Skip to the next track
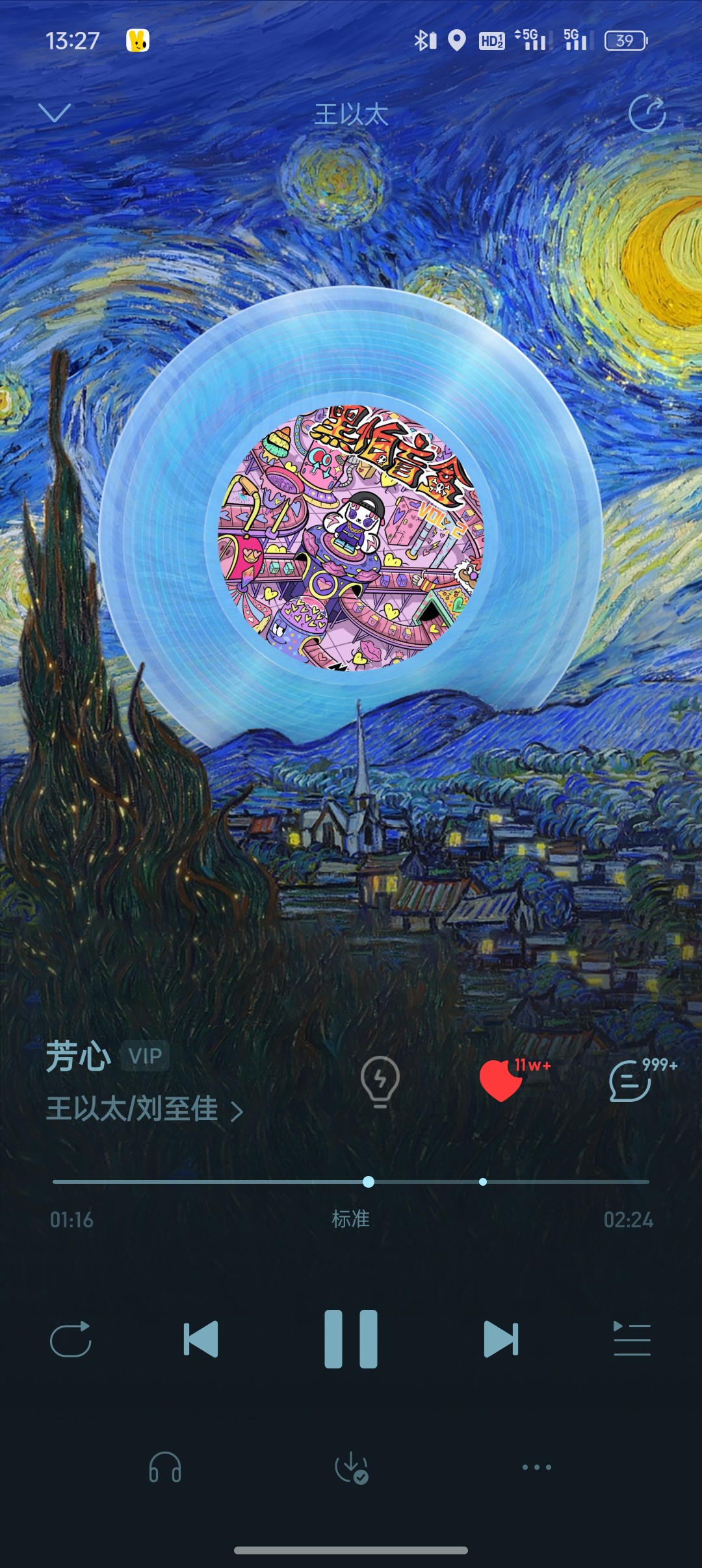This screenshot has height=1568, width=702. click(x=501, y=1339)
